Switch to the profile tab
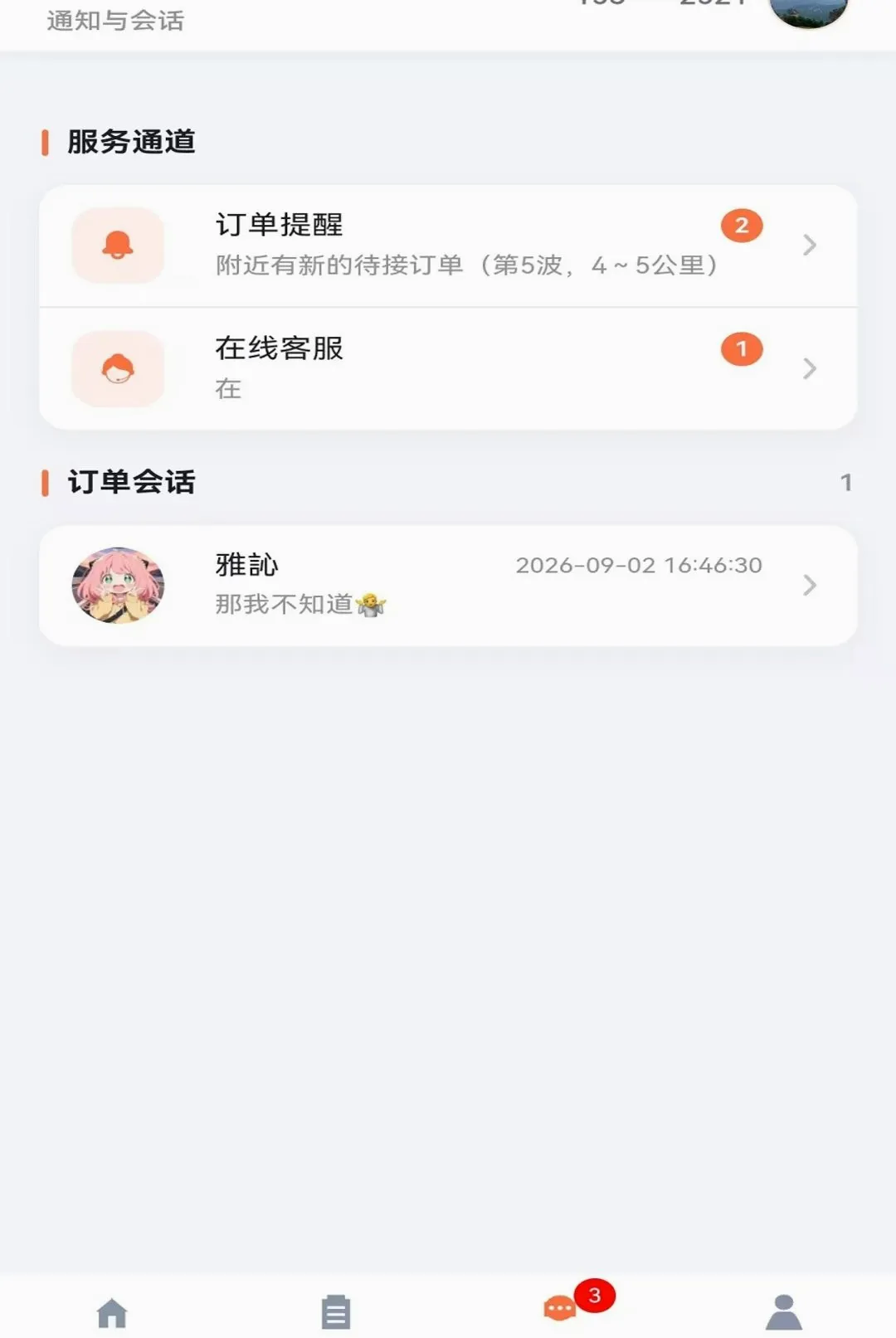Image resolution: width=896 pixels, height=1338 pixels. (x=784, y=1312)
